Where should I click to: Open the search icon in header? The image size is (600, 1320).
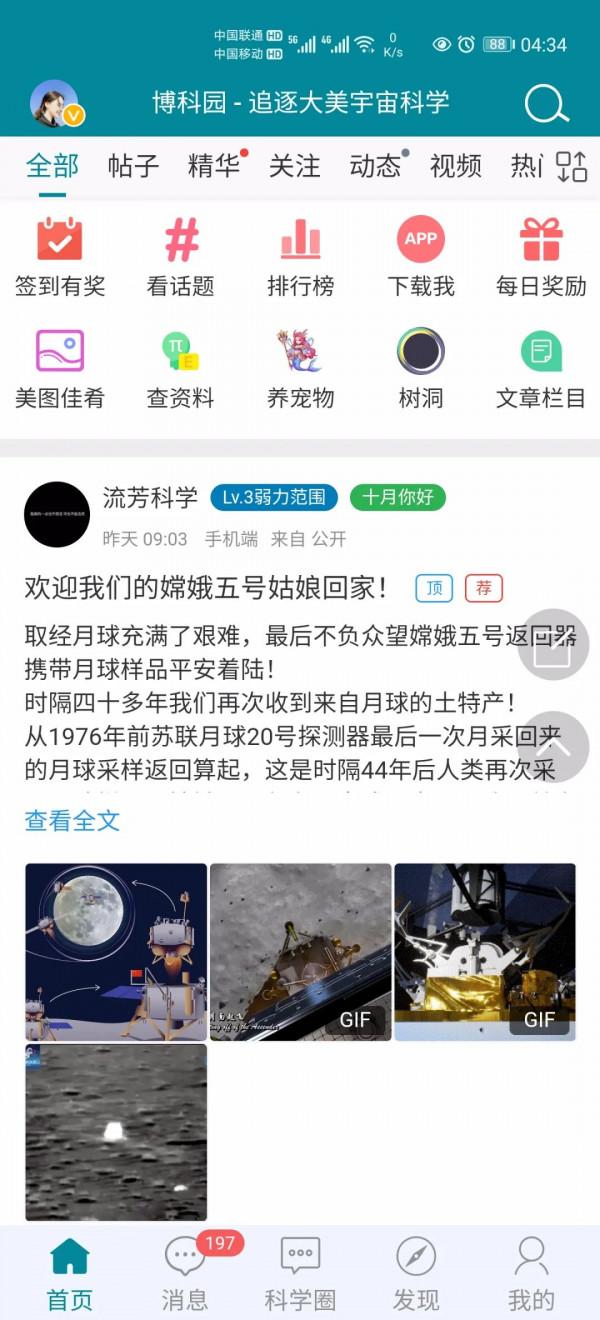(546, 102)
